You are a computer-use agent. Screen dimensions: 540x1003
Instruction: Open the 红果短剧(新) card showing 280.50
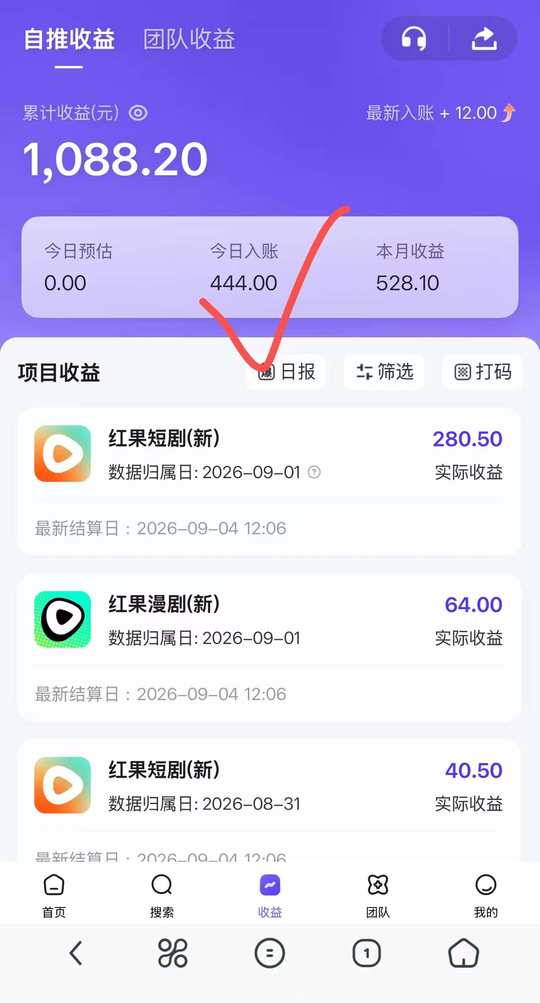click(269, 482)
